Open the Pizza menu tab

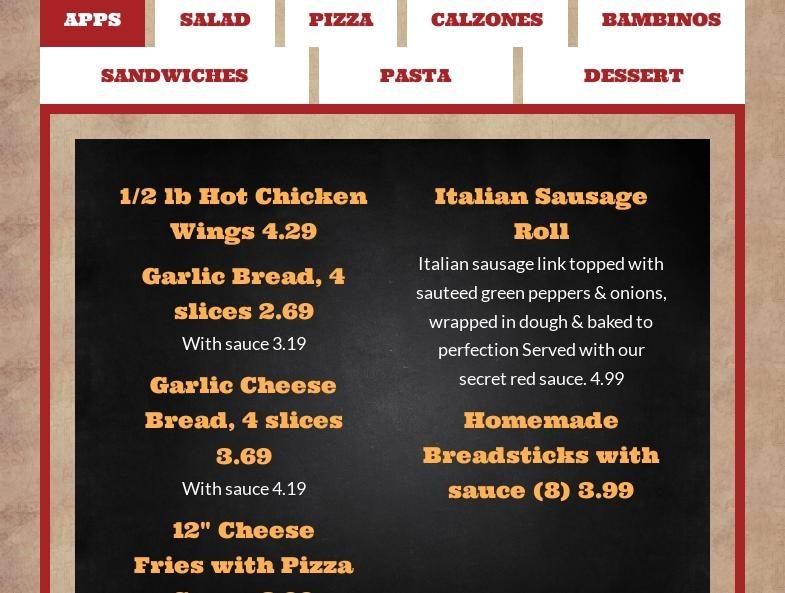[x=341, y=20]
